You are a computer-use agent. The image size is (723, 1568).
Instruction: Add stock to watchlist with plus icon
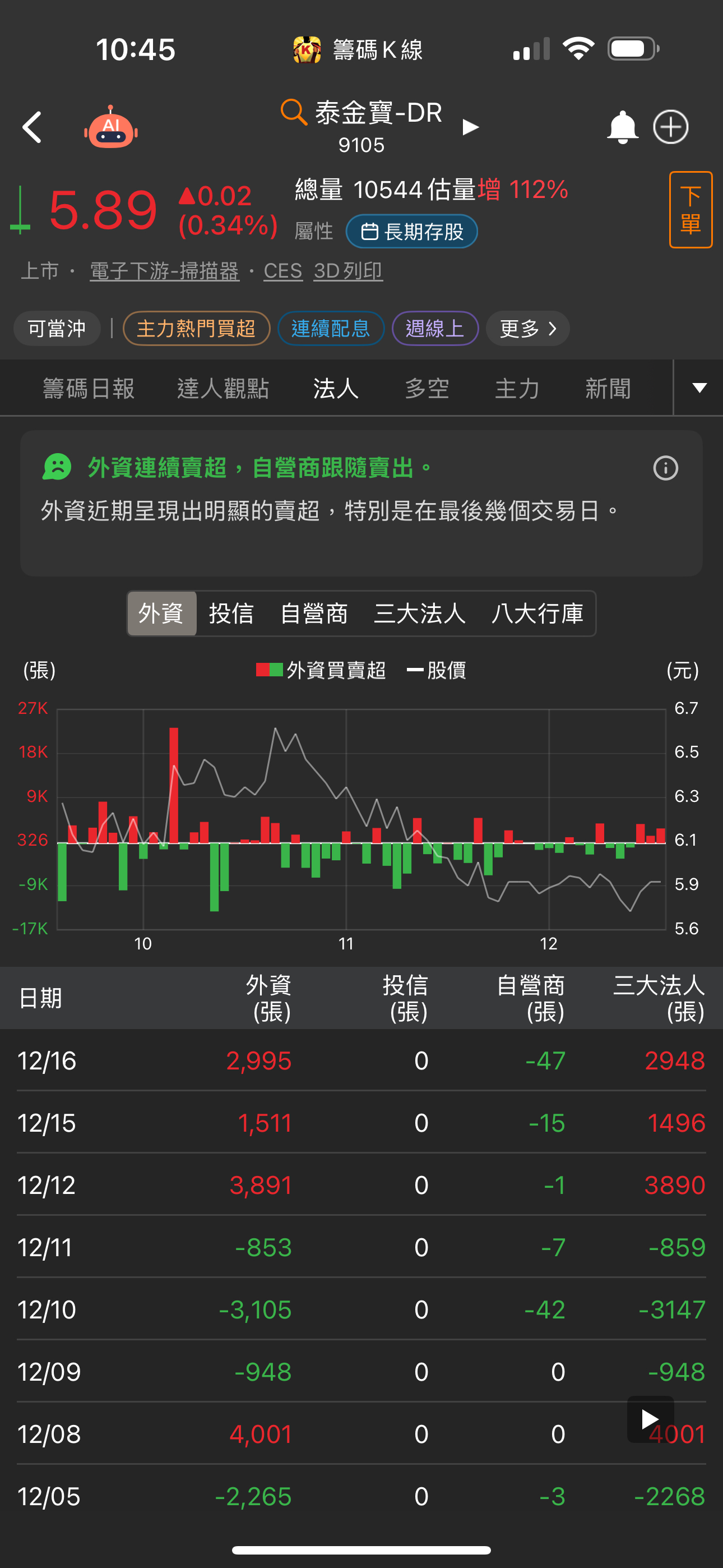click(671, 127)
